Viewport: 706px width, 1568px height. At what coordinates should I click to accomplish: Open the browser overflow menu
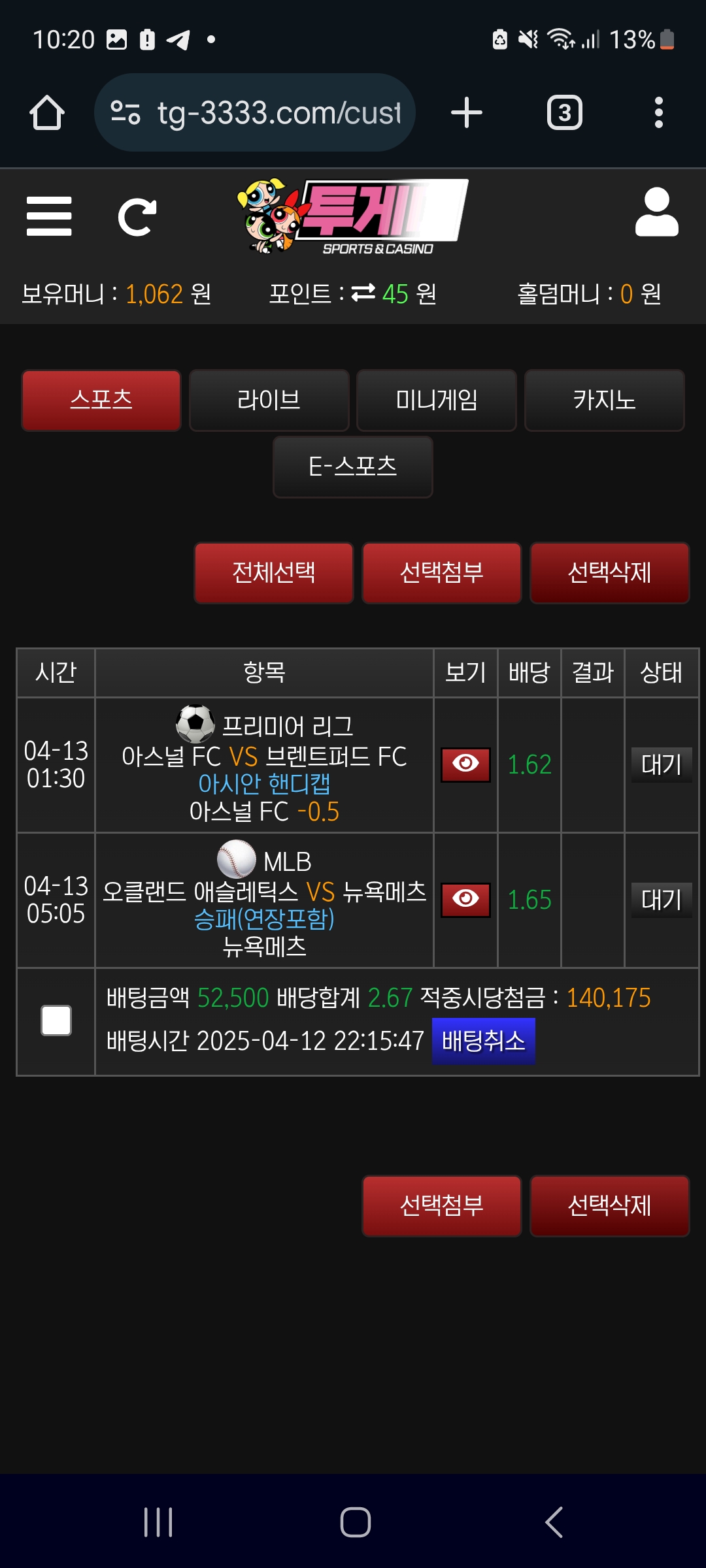(658, 112)
